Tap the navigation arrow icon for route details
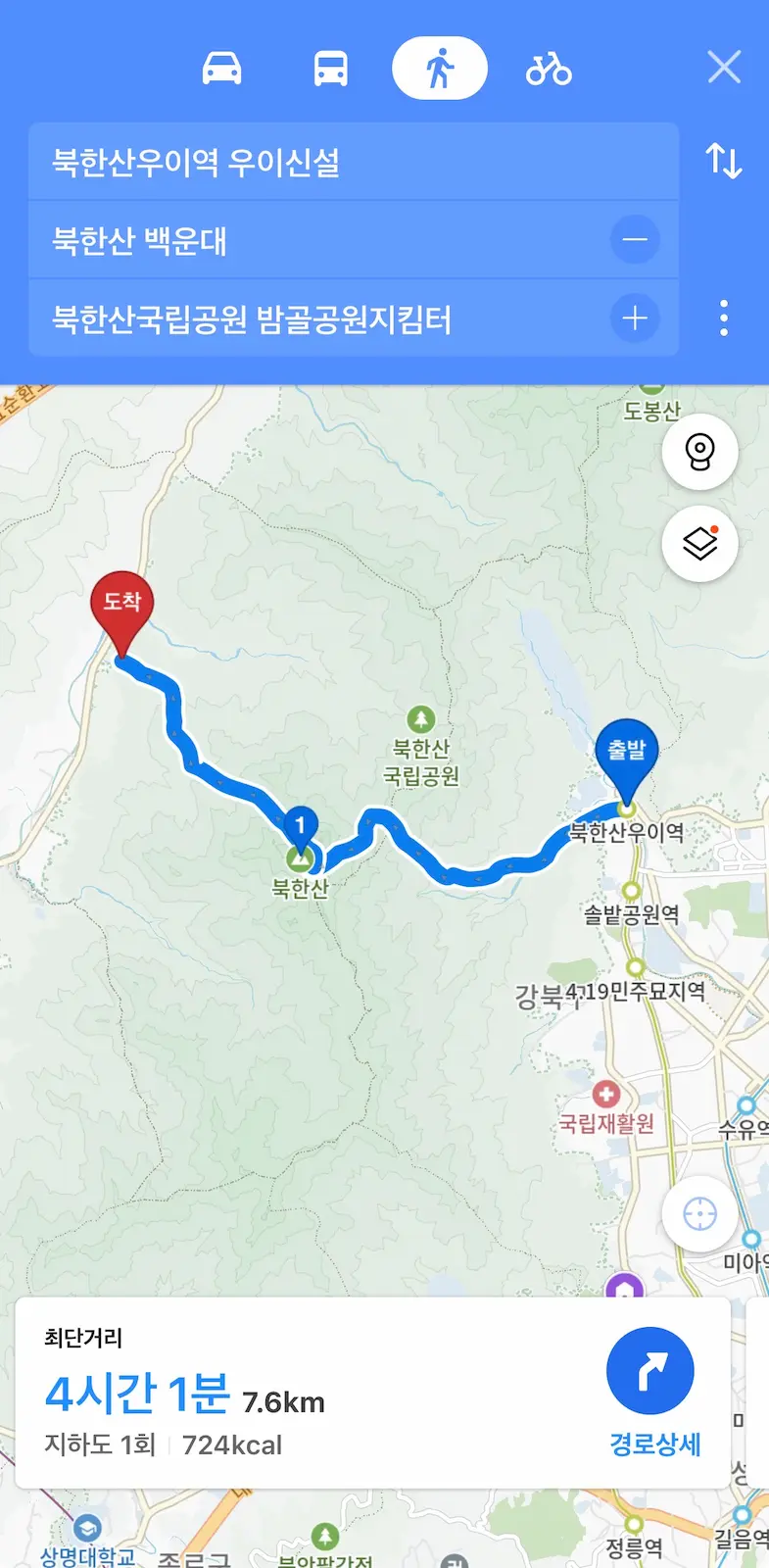The image size is (769, 1568). click(649, 1370)
